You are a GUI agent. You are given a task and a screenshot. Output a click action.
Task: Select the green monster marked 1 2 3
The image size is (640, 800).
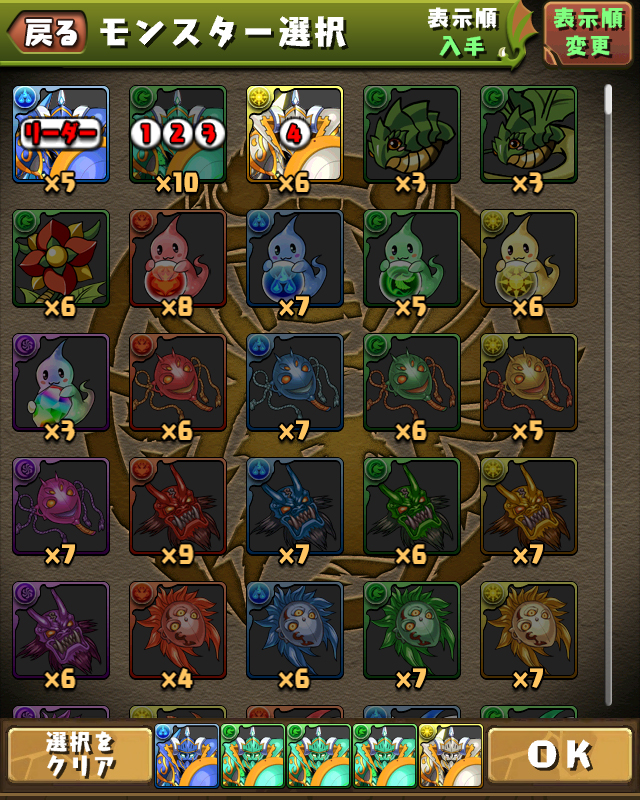pyautogui.click(x=178, y=134)
